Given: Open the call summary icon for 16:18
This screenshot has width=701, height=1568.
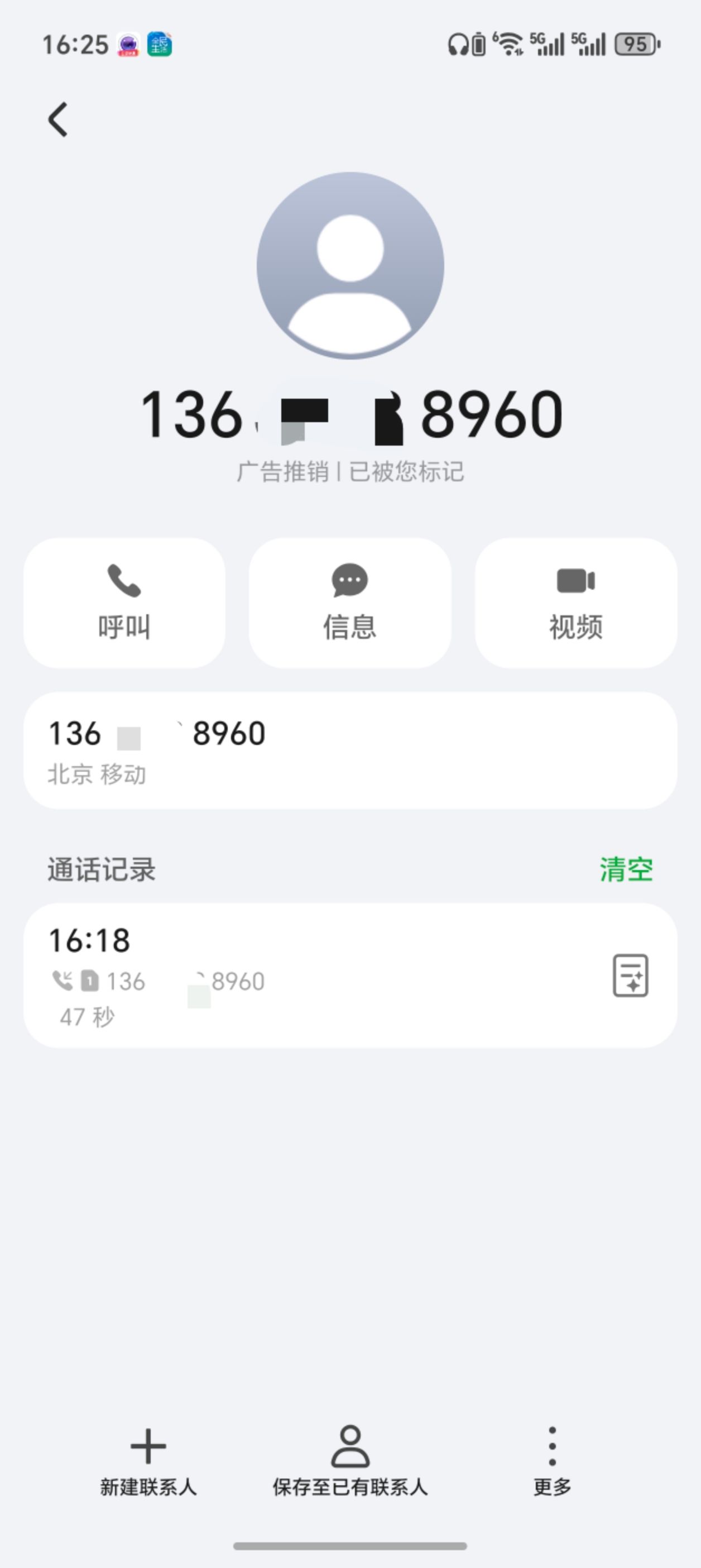Looking at the screenshot, I should [631, 975].
